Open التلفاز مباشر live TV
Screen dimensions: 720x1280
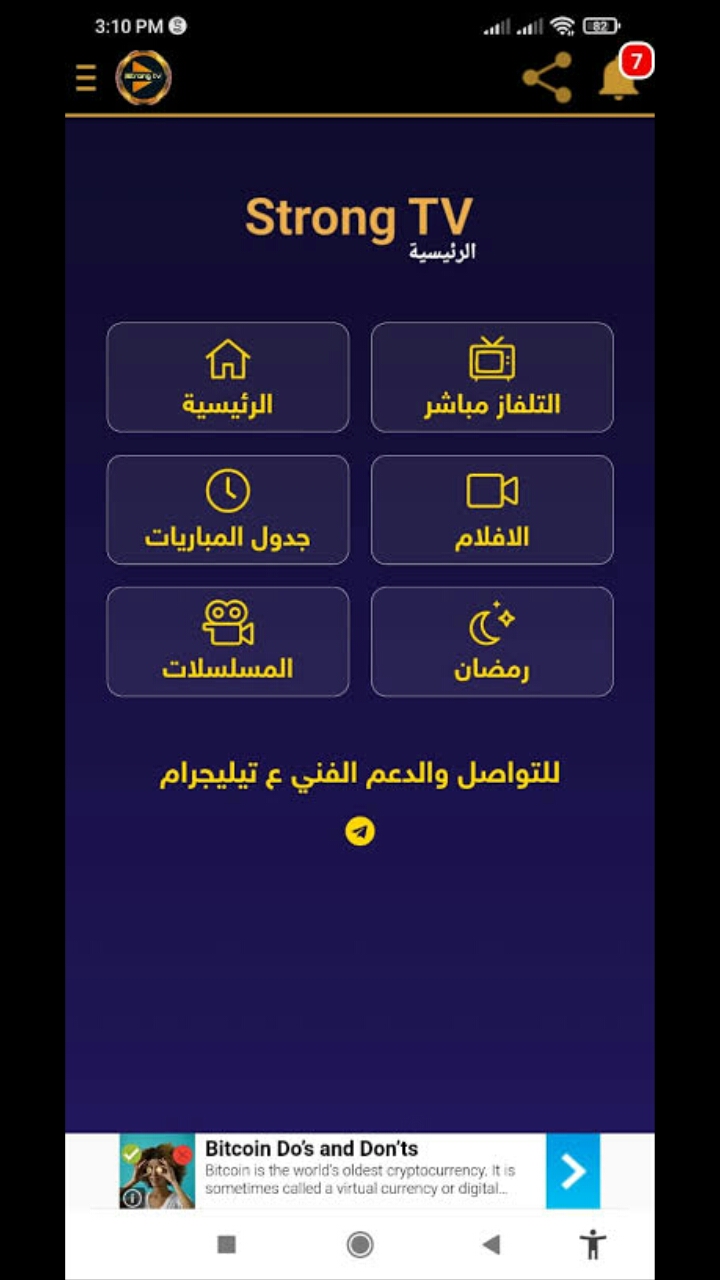coord(492,377)
